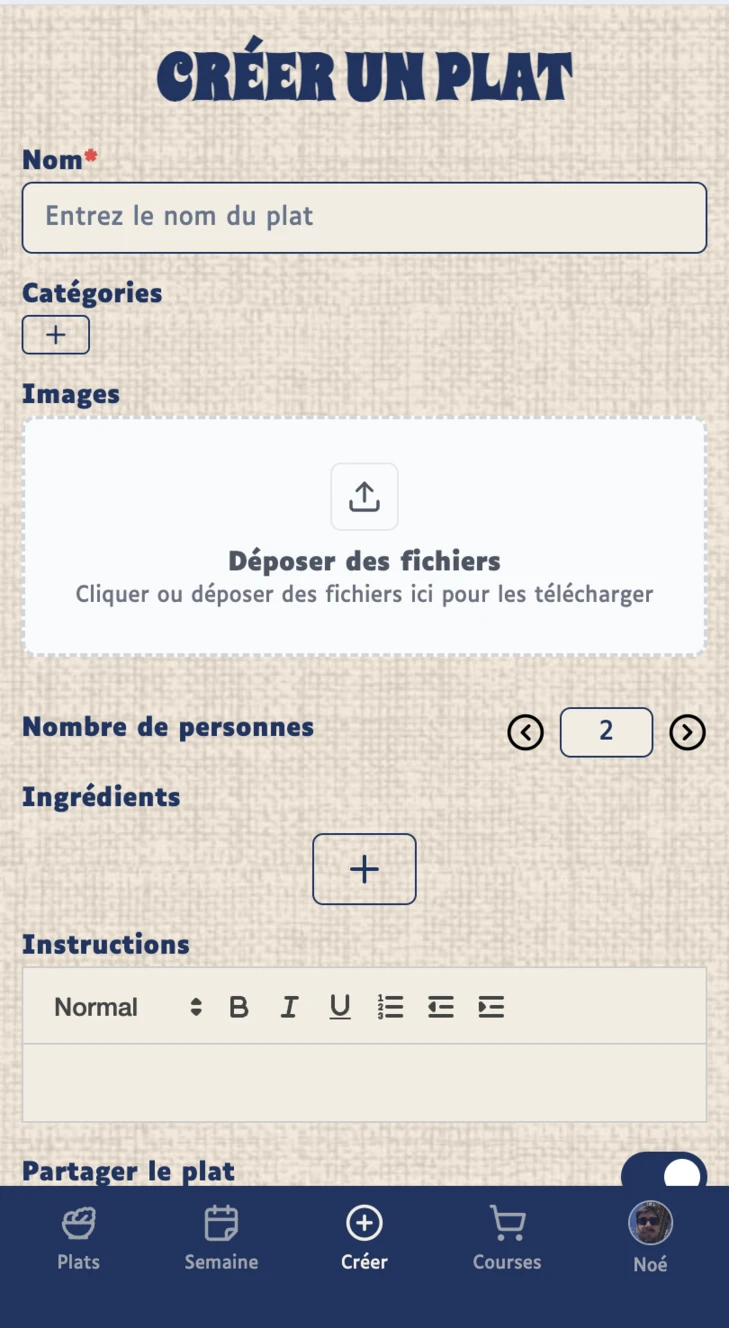Image resolution: width=729 pixels, height=1328 pixels.
Task: Increase the indent in instructions
Action: [491, 1007]
